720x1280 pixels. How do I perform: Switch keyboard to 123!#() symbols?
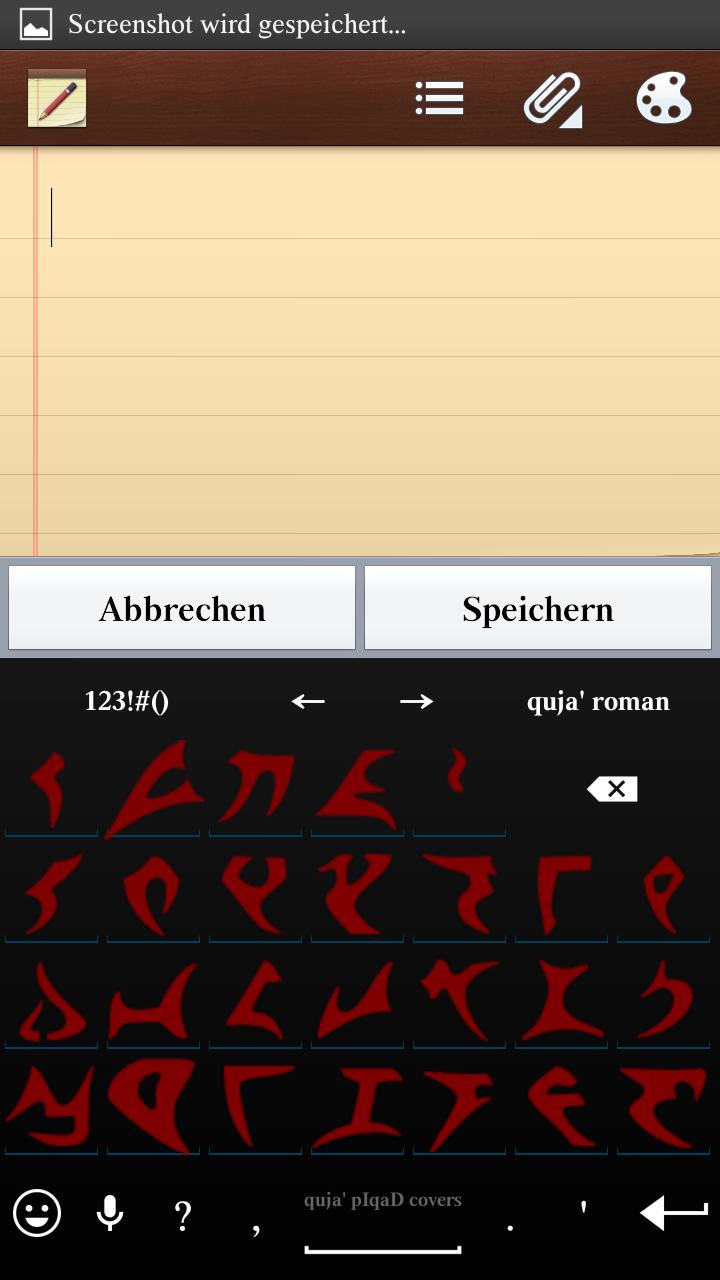point(127,701)
